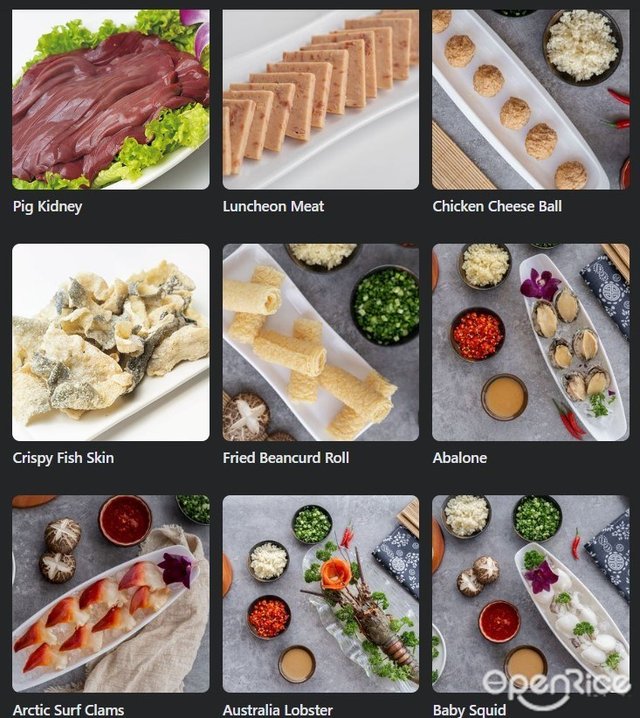Select the Luncheon Meat dish
The height and width of the screenshot is (718, 640).
pyautogui.click(x=321, y=100)
